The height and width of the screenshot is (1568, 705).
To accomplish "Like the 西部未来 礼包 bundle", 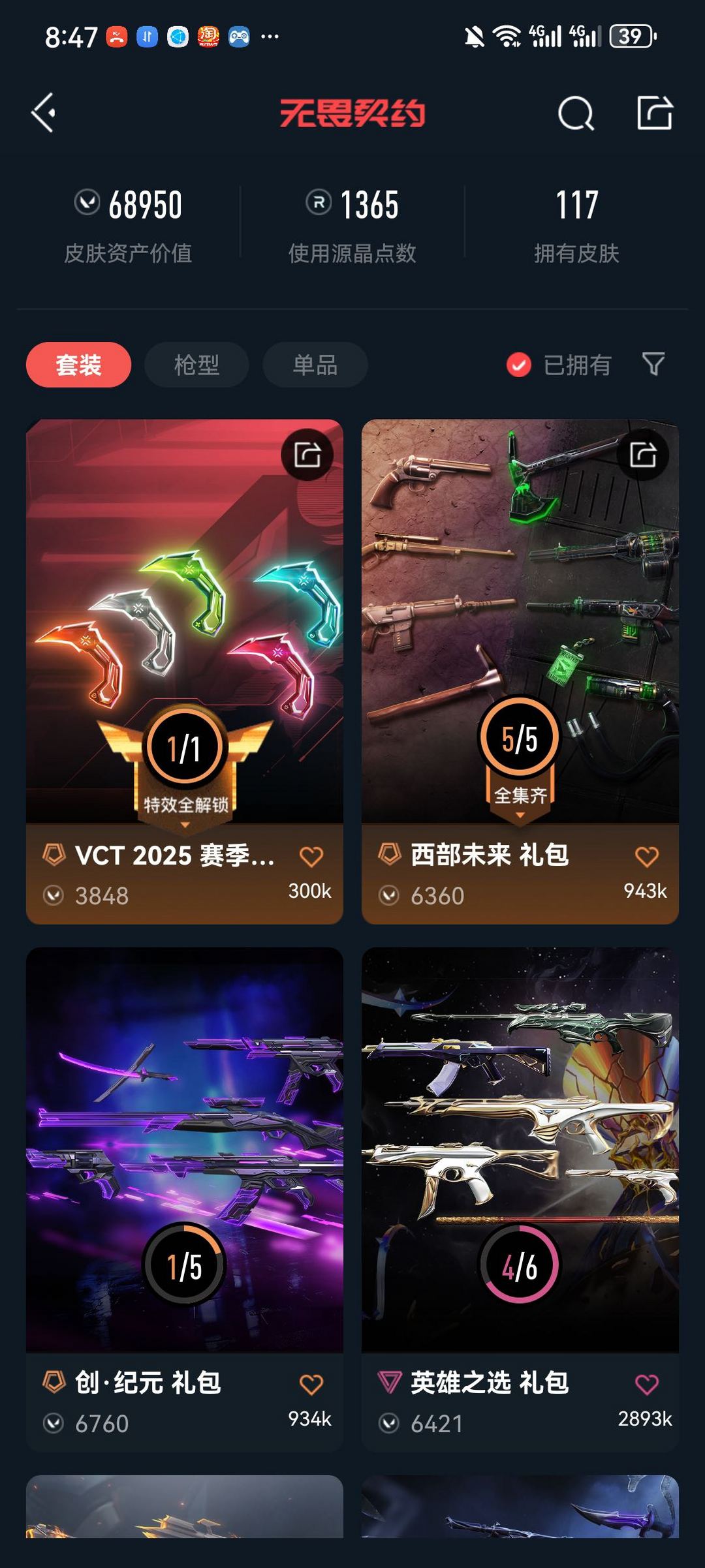I will tap(647, 856).
